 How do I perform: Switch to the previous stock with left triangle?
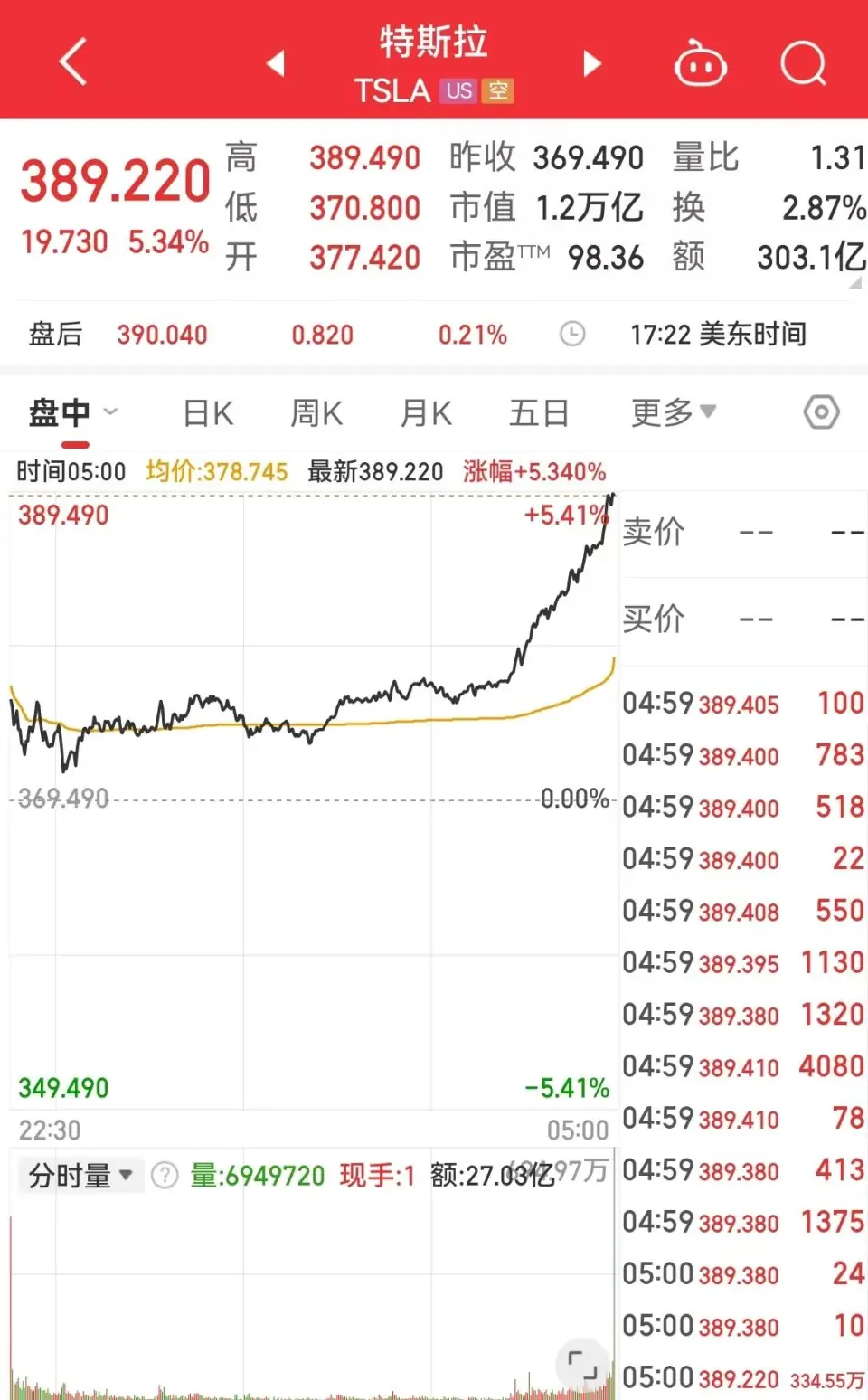[x=276, y=63]
